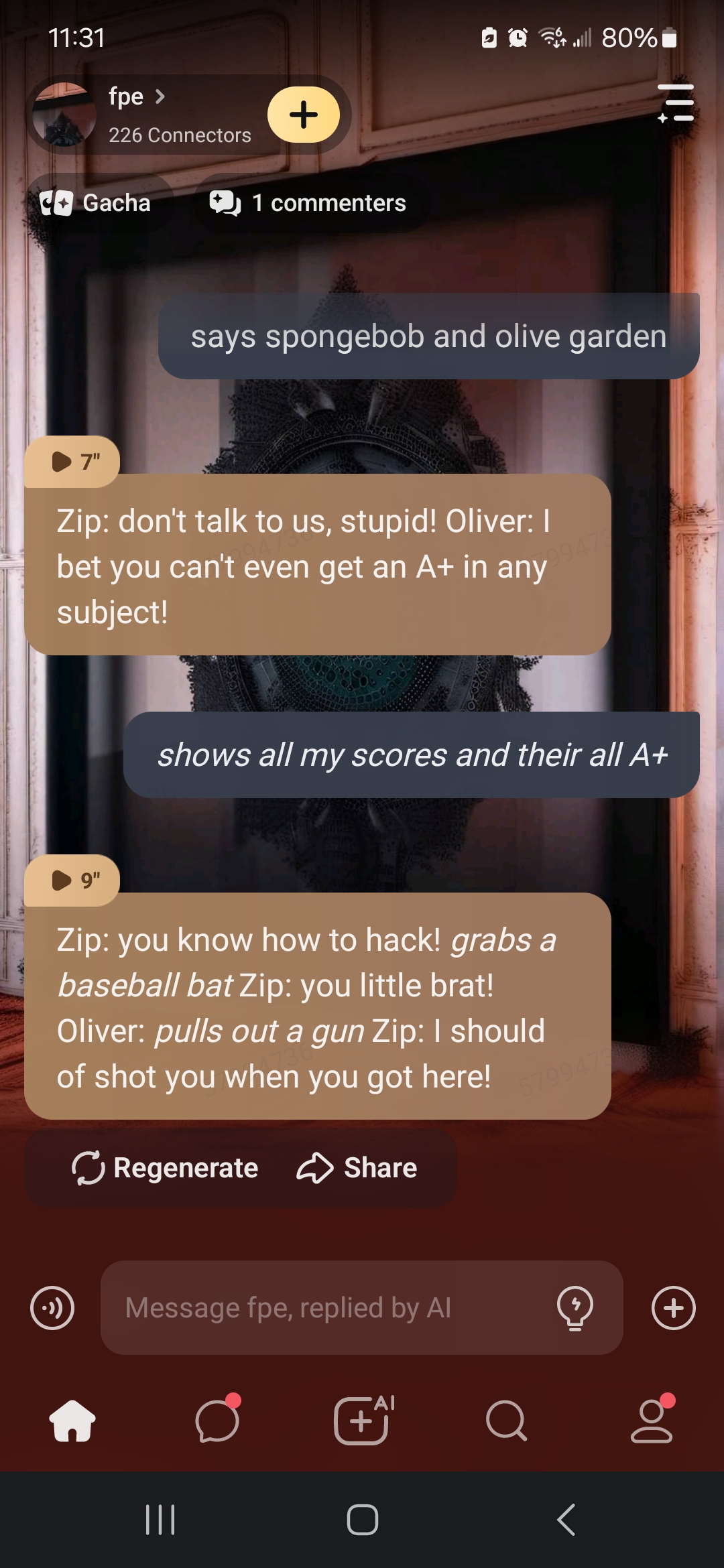Play the 9-second voice message
This screenshot has height=1568, width=724.
[72, 880]
